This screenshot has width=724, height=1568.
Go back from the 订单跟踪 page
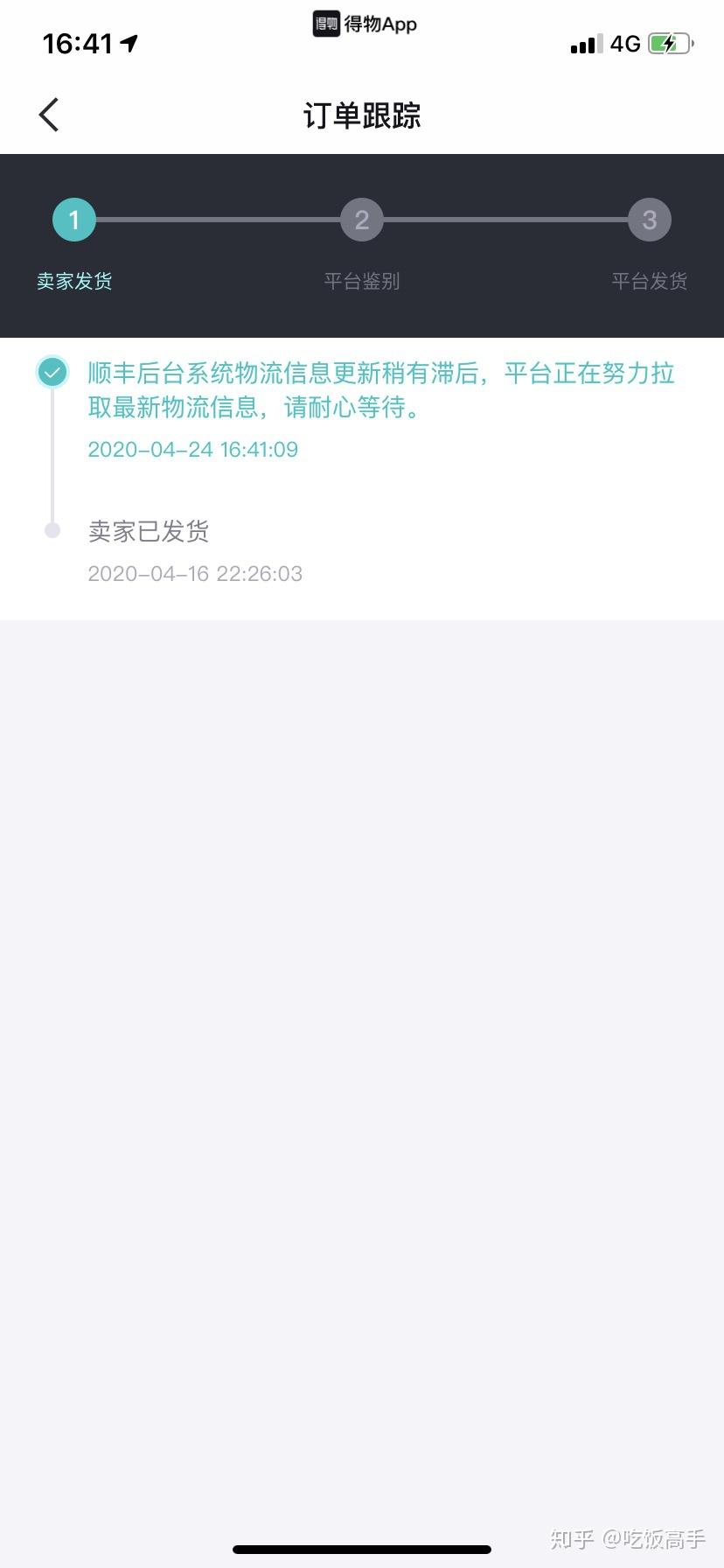(49, 115)
